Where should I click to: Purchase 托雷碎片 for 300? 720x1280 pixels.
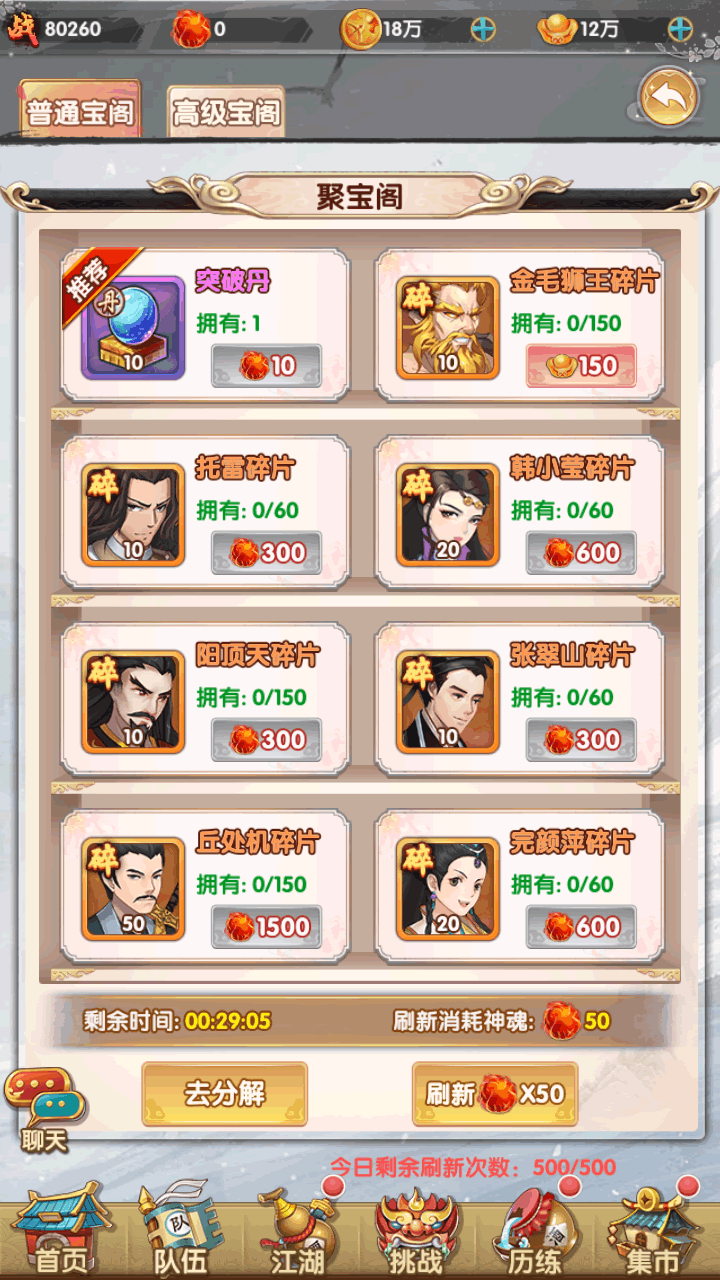tap(266, 552)
